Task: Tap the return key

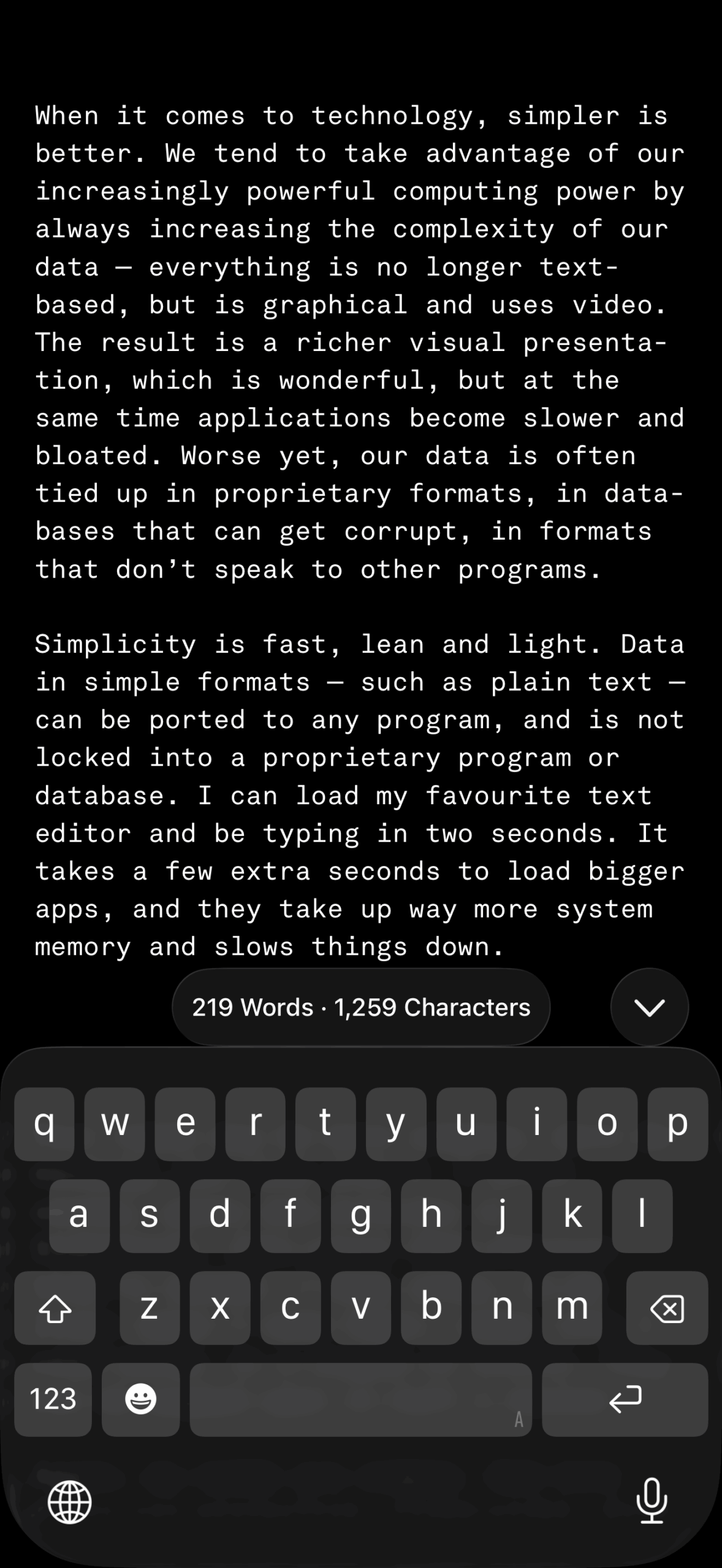Action: coord(625,1400)
